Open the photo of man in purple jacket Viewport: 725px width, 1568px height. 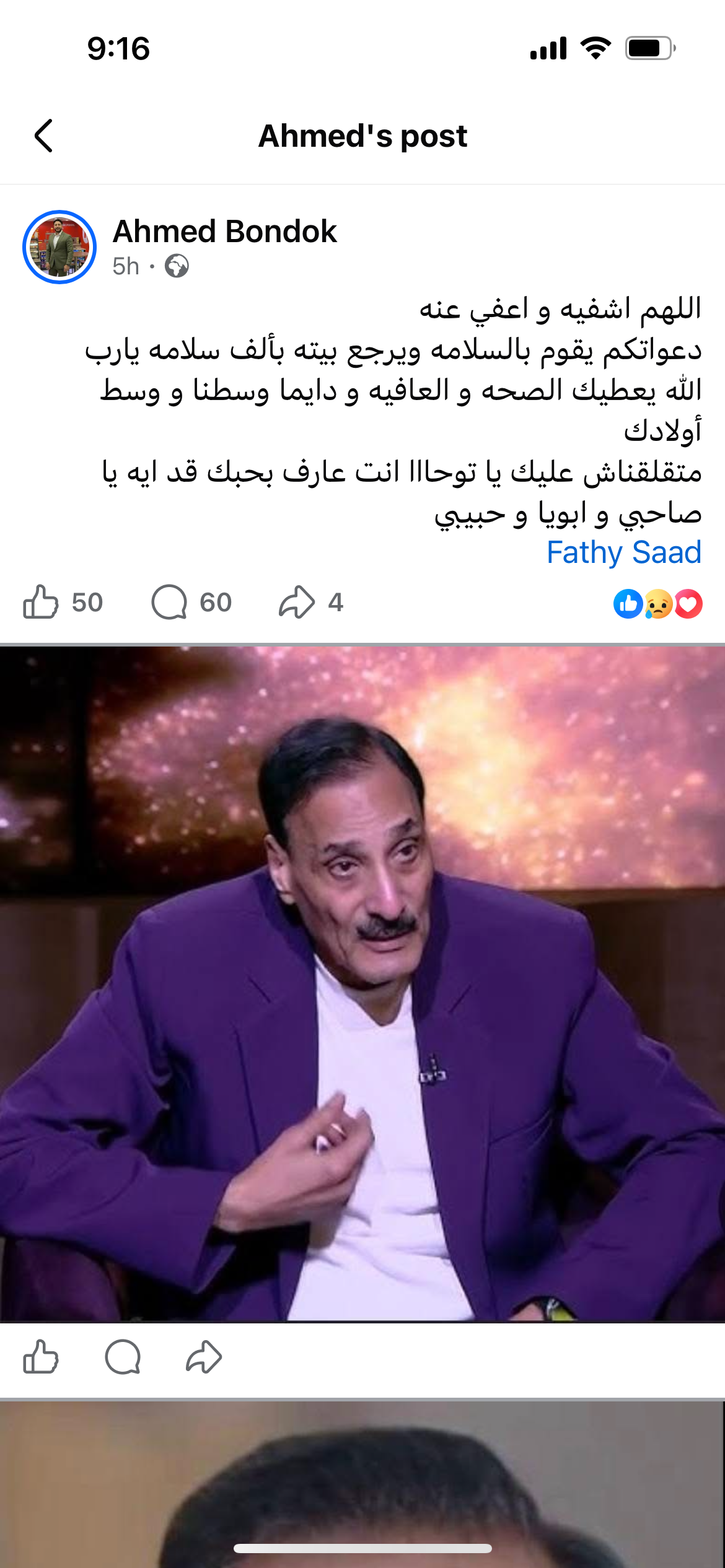[362, 983]
